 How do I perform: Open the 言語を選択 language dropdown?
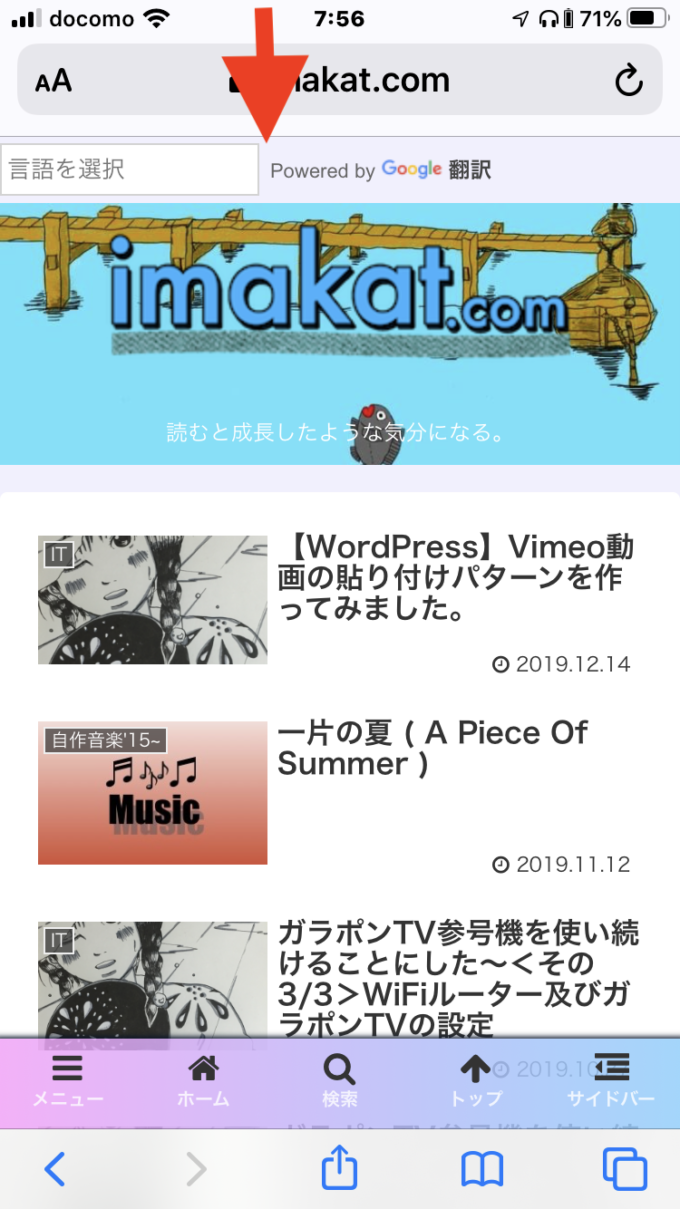130,170
